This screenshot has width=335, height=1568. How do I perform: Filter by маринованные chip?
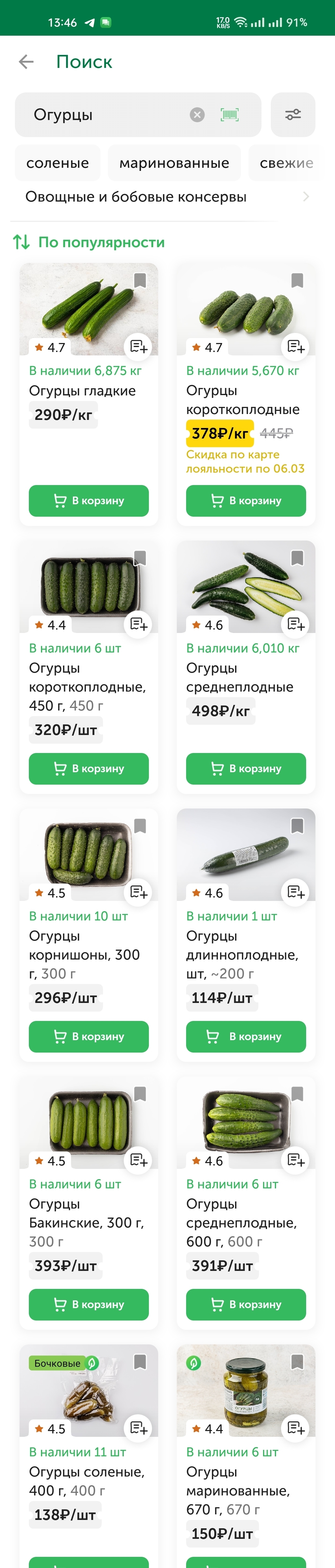pyautogui.click(x=174, y=163)
